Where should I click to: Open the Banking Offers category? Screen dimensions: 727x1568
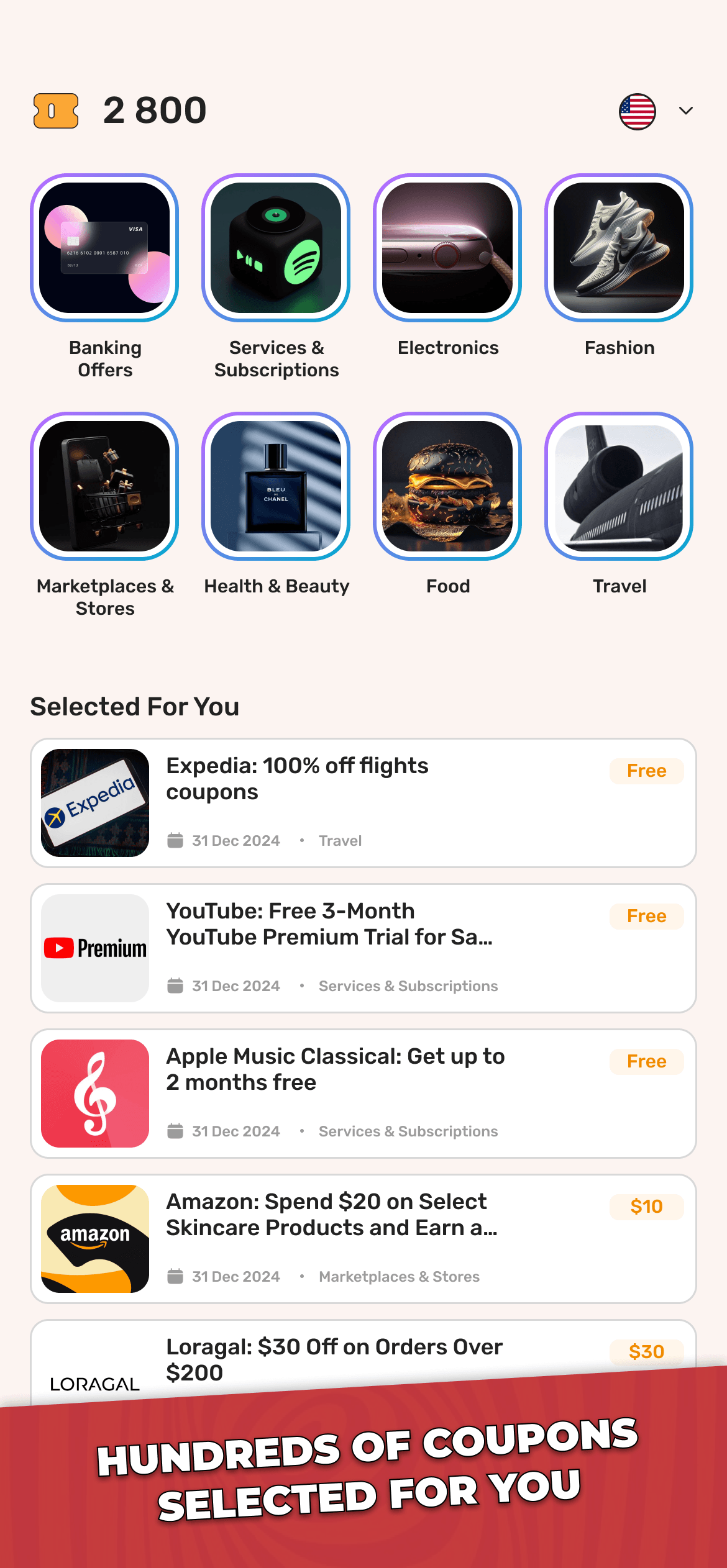click(104, 248)
